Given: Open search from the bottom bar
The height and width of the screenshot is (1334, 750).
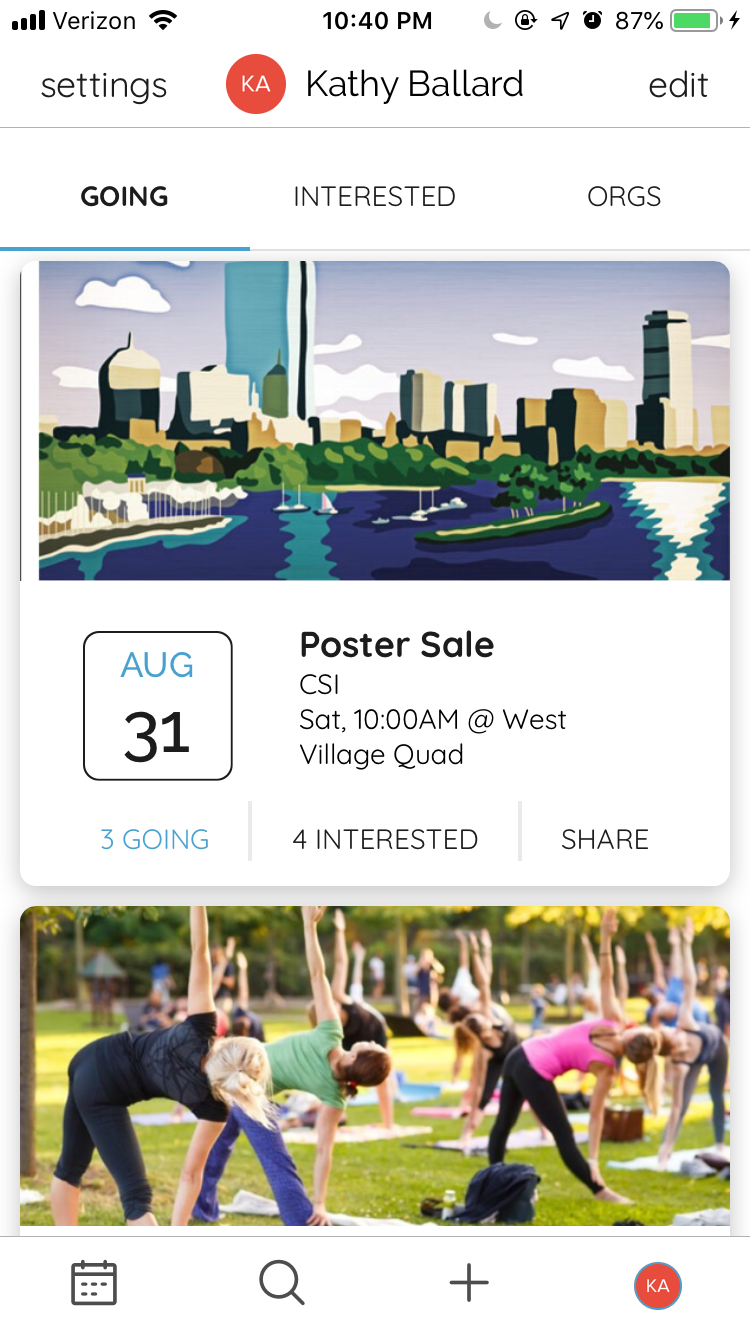Looking at the screenshot, I should [282, 1283].
